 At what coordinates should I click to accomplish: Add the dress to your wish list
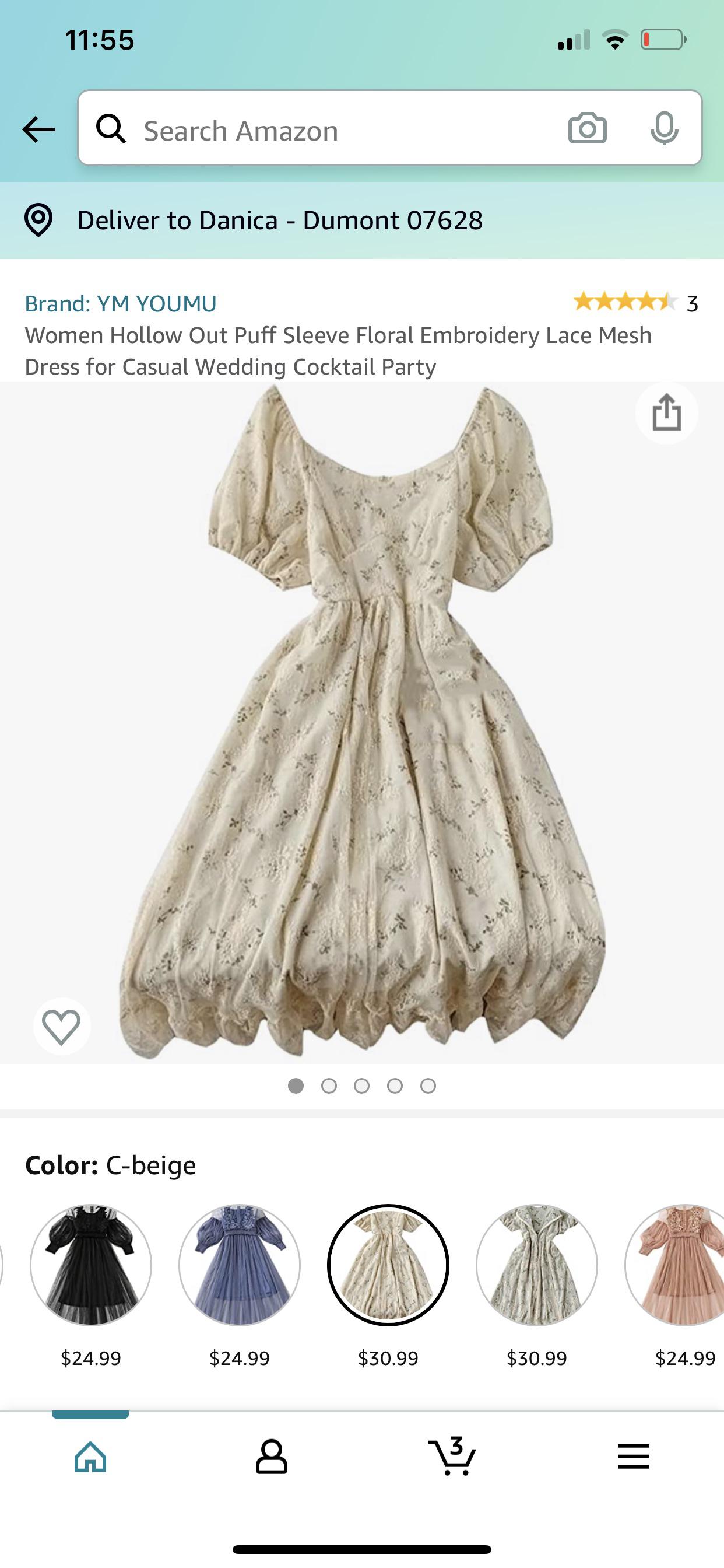coord(61,1027)
